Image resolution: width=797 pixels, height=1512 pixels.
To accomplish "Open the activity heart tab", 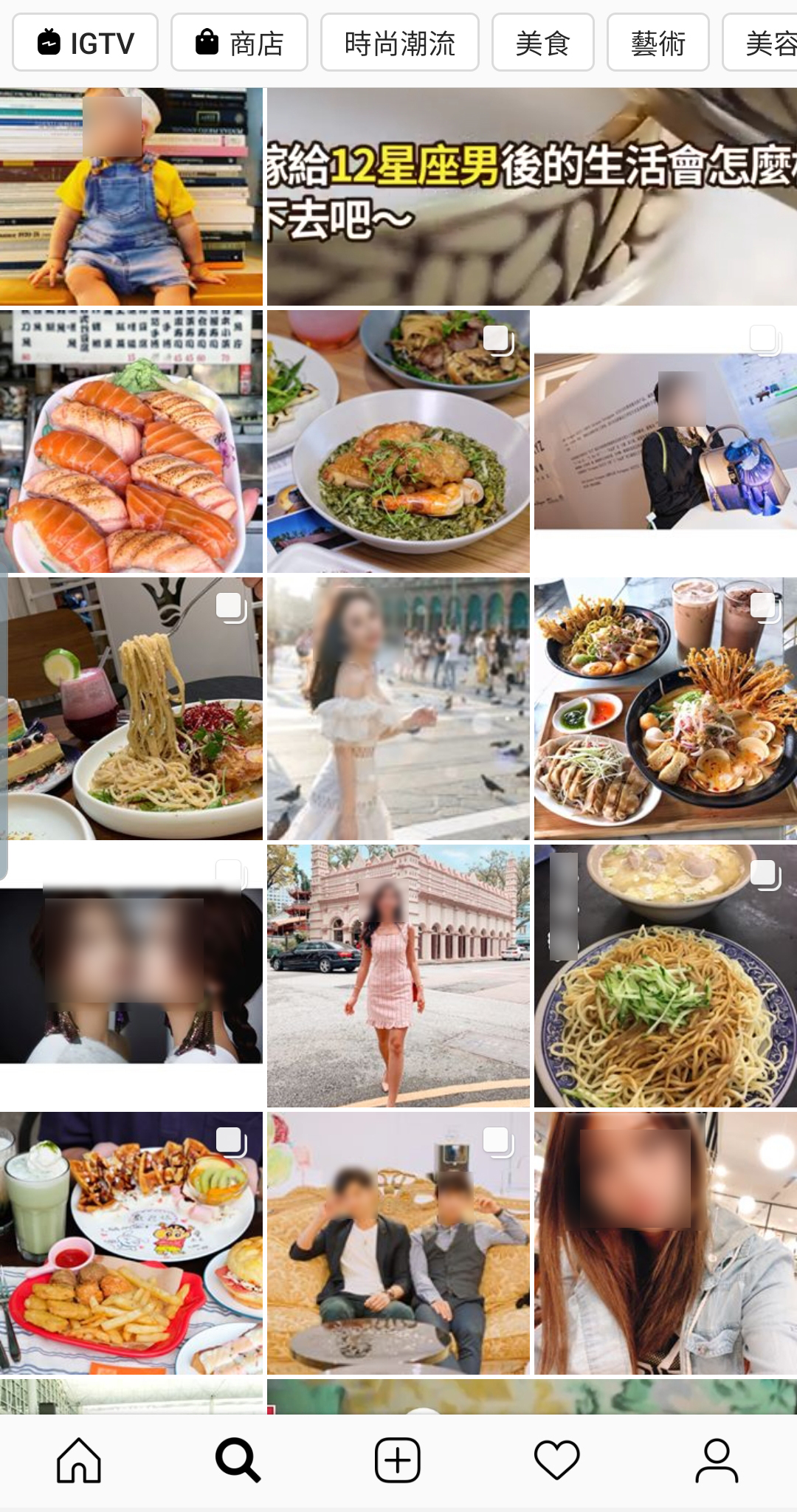I will [x=556, y=1460].
